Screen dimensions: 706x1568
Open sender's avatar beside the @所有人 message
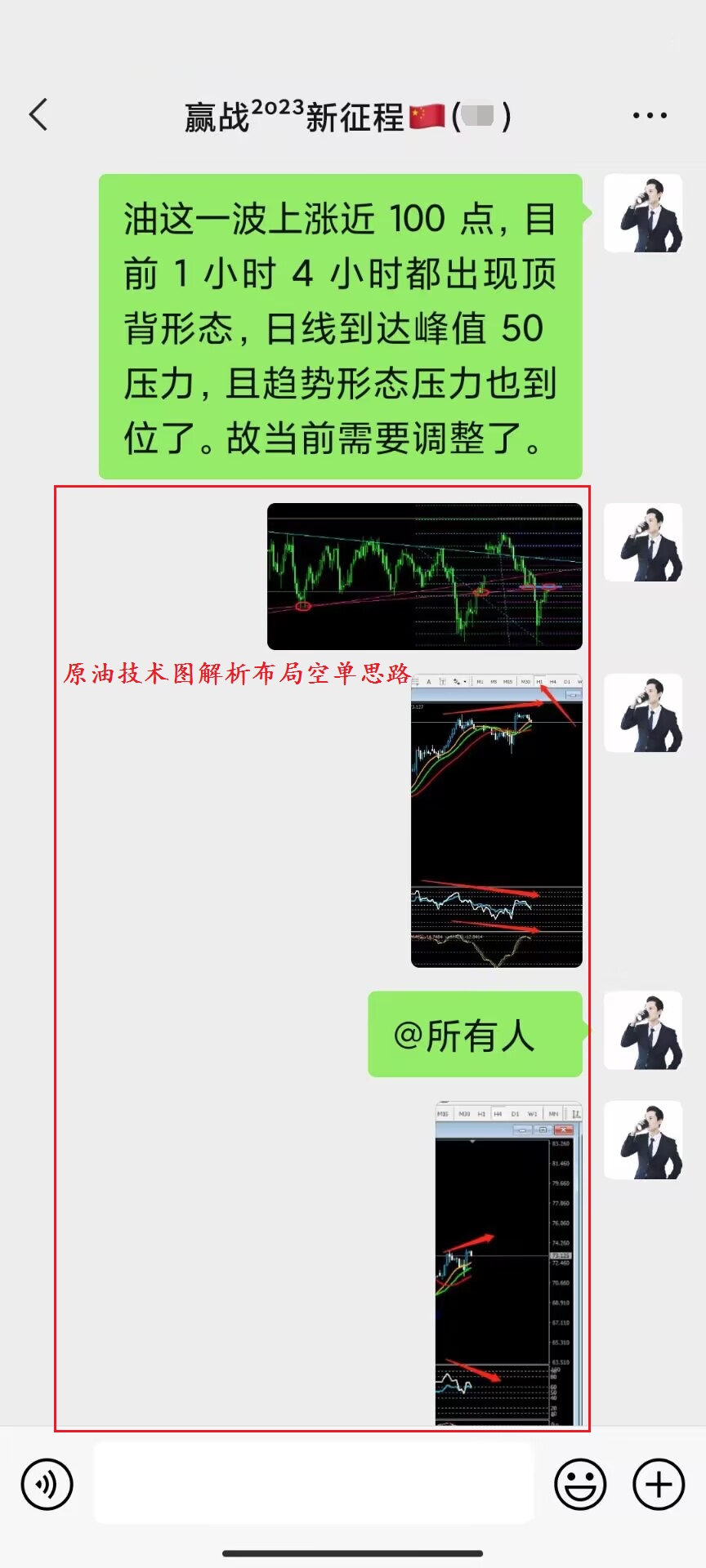tap(643, 1030)
